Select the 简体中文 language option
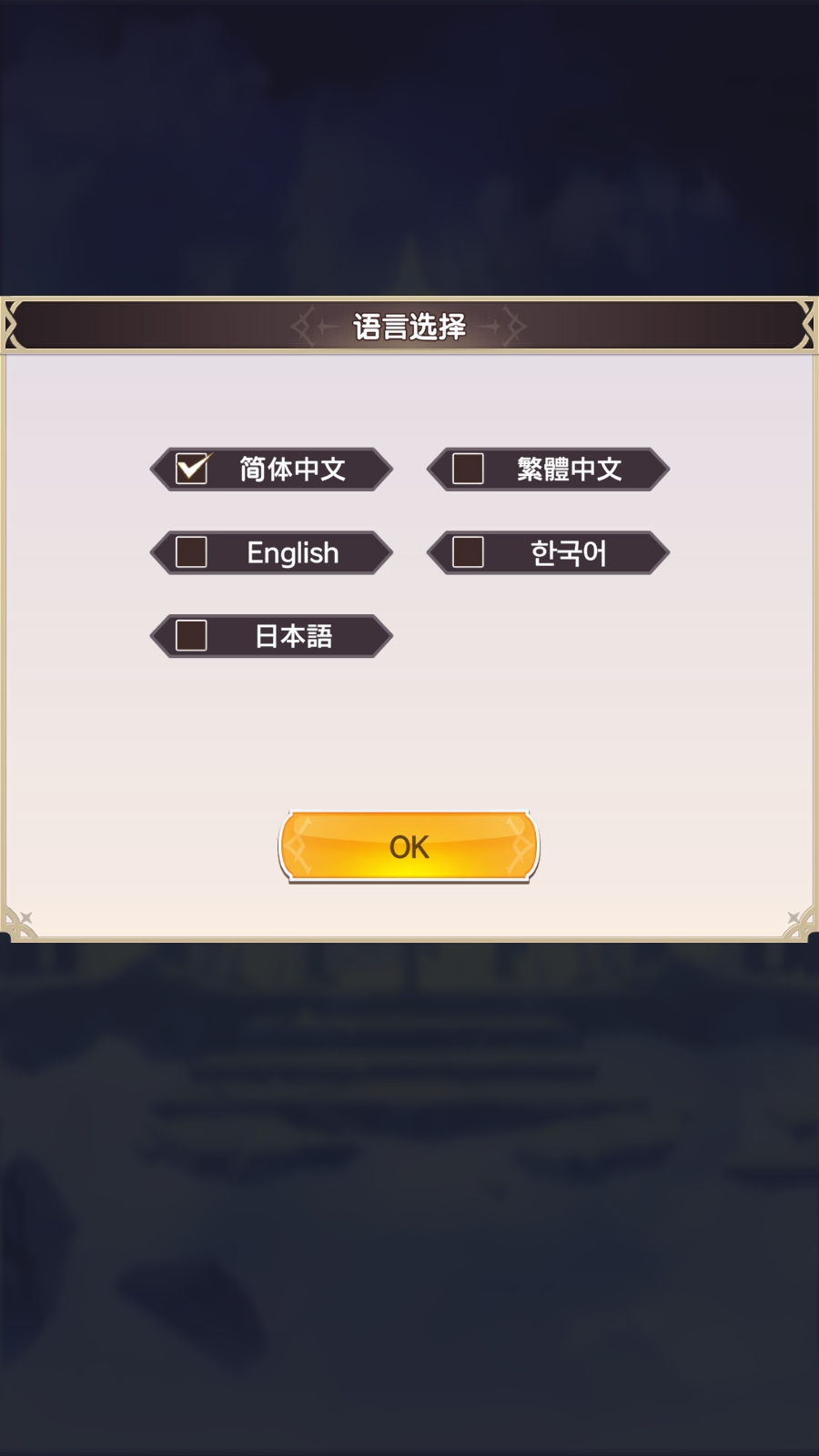 click(x=271, y=470)
